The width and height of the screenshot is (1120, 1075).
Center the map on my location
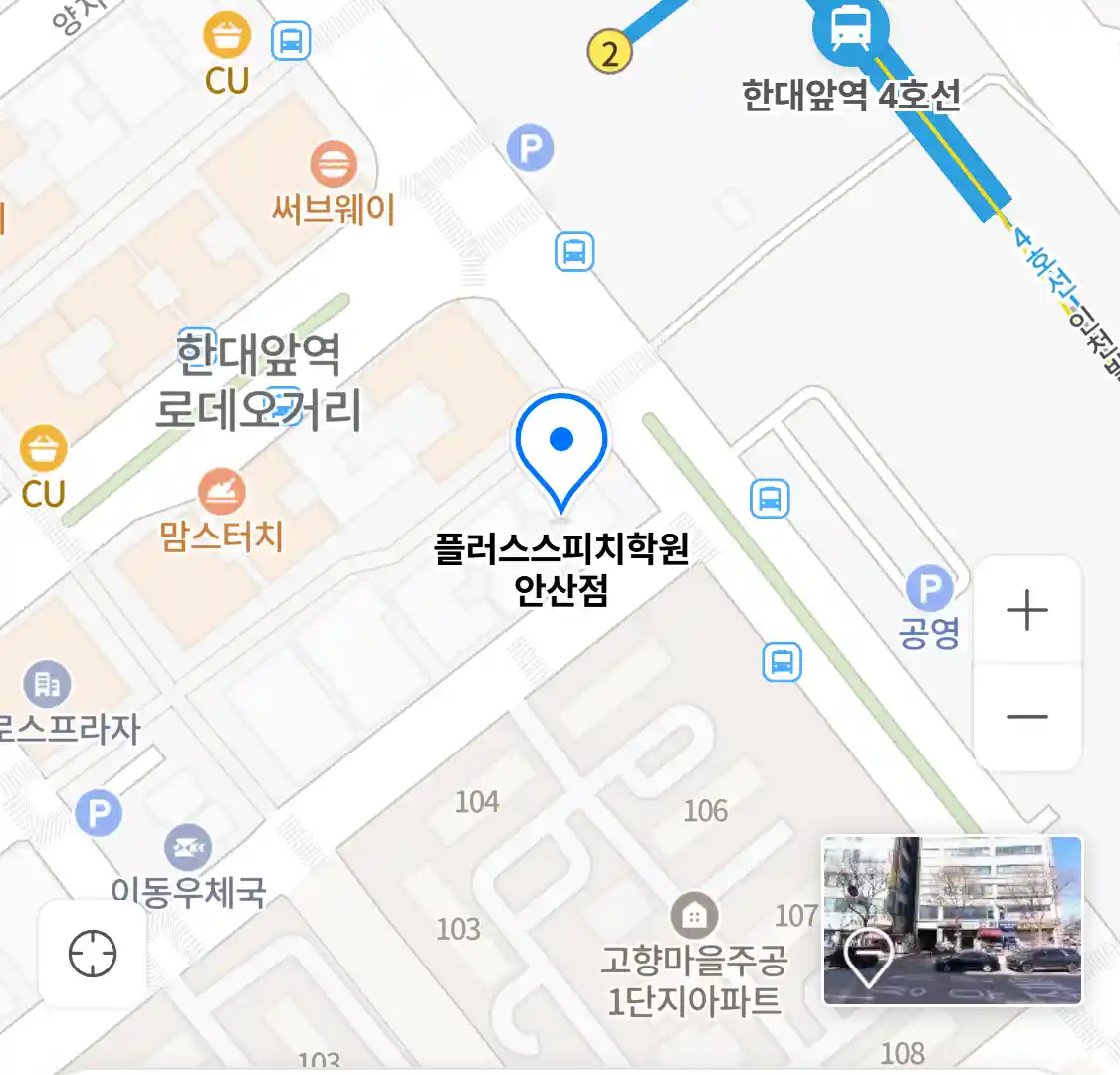coord(93,955)
